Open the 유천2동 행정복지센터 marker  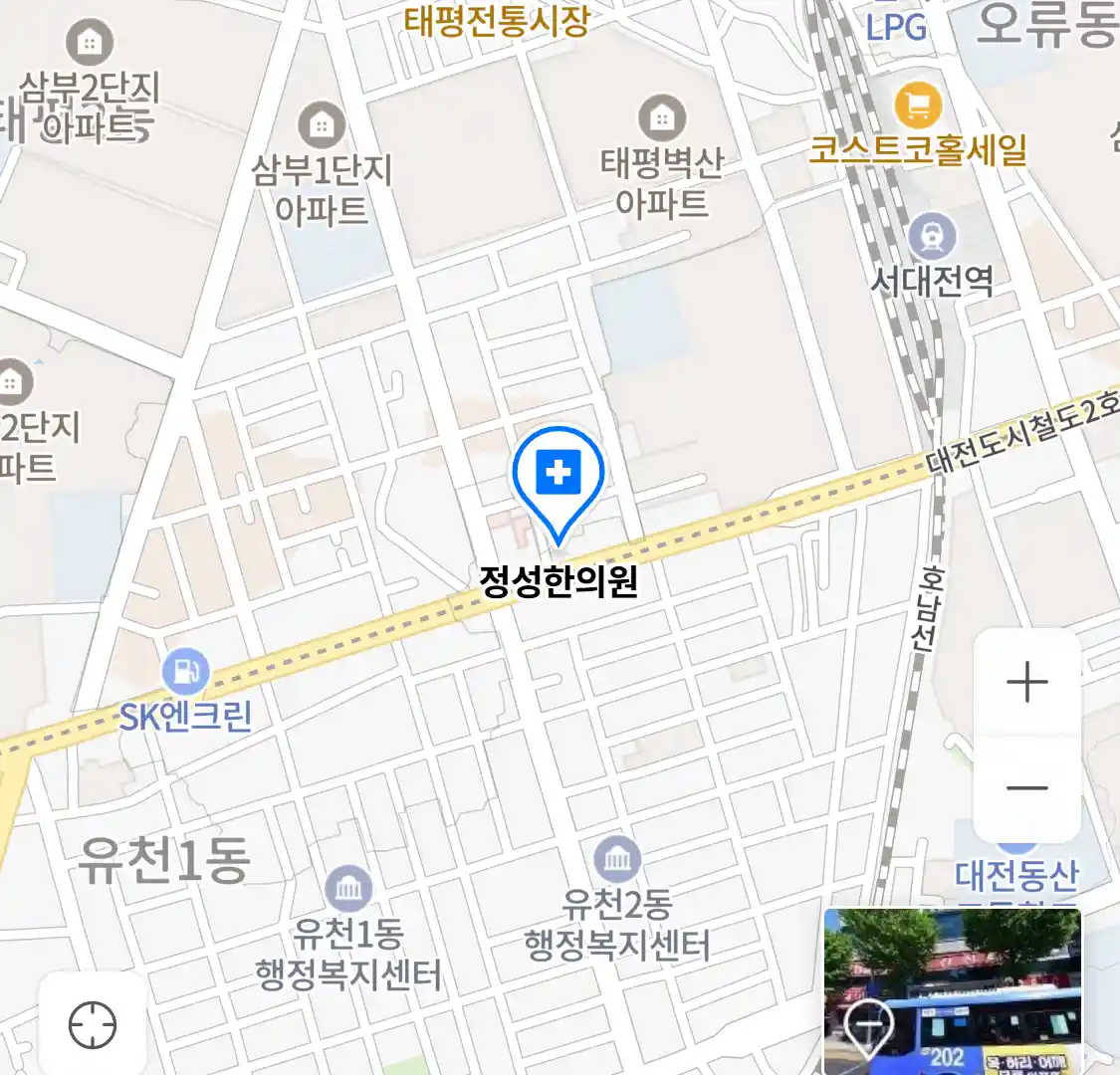click(617, 858)
